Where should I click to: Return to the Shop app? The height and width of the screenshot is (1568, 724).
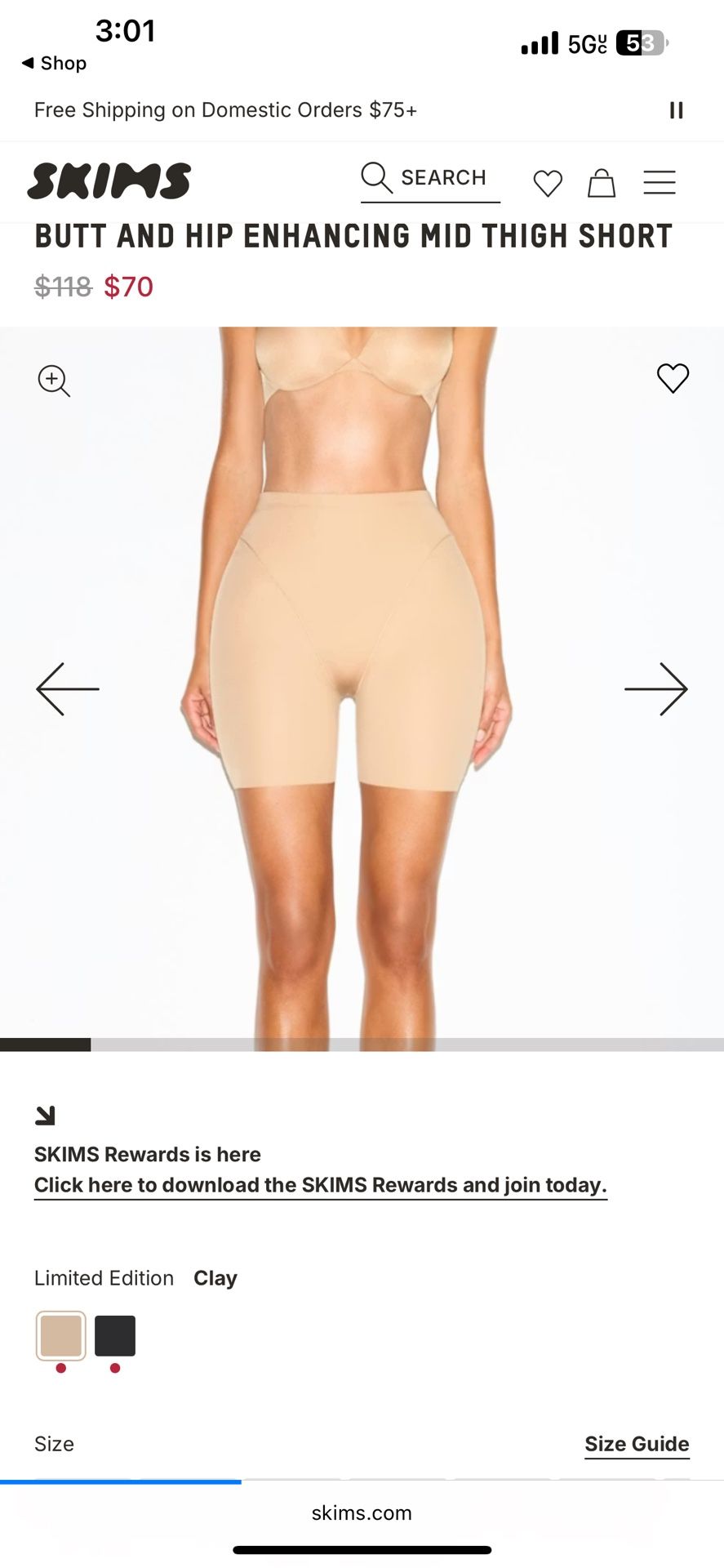point(54,63)
